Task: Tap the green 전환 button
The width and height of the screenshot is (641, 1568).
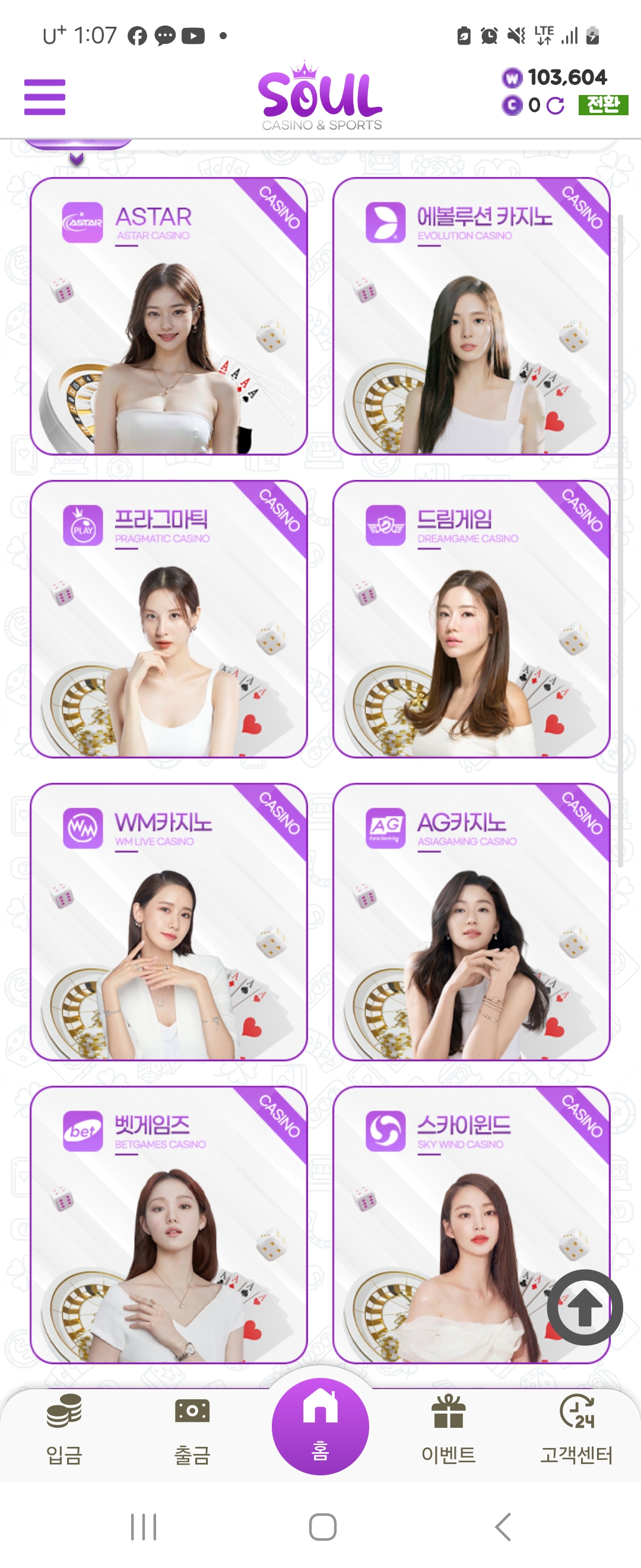Action: pyautogui.click(x=602, y=105)
